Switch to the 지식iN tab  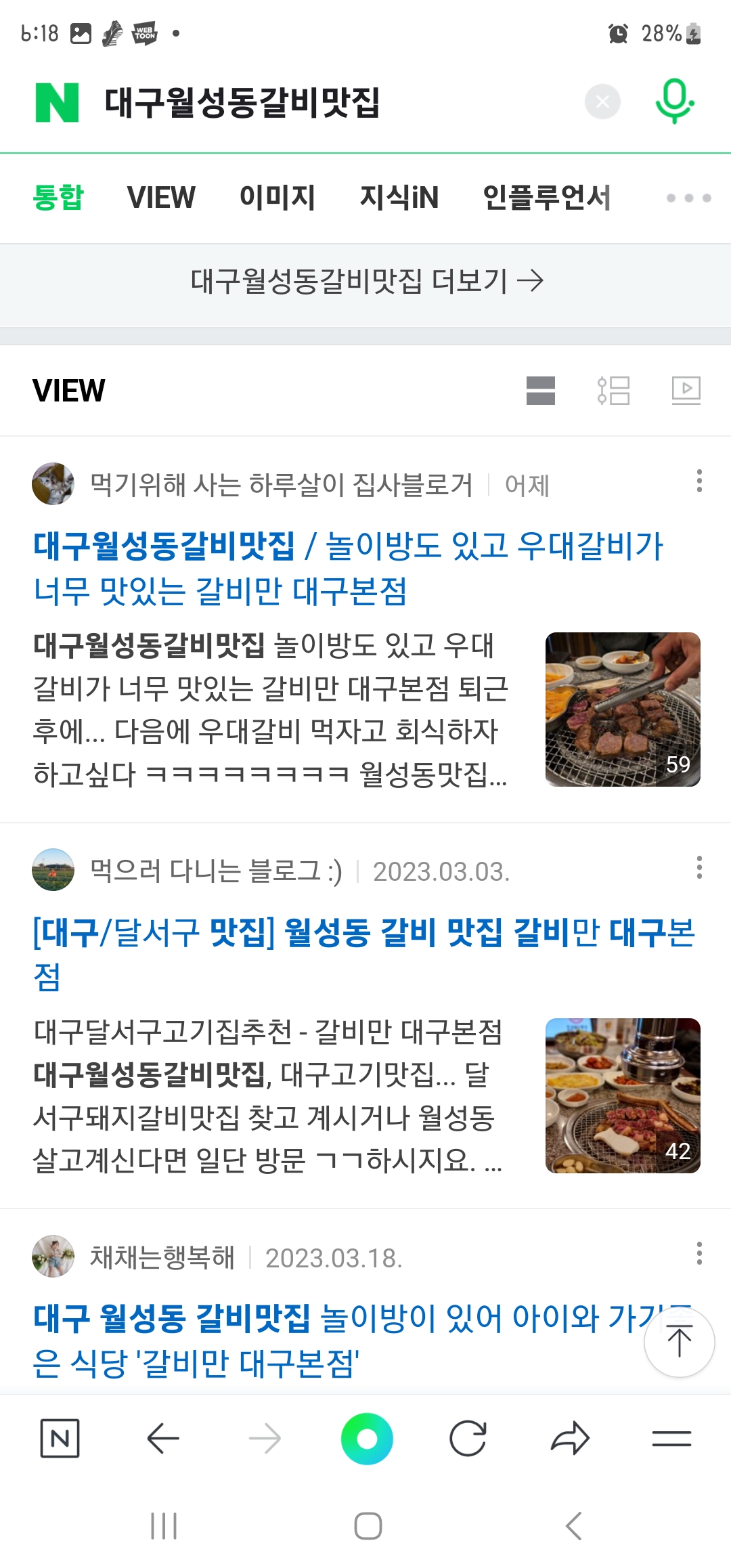tap(399, 198)
